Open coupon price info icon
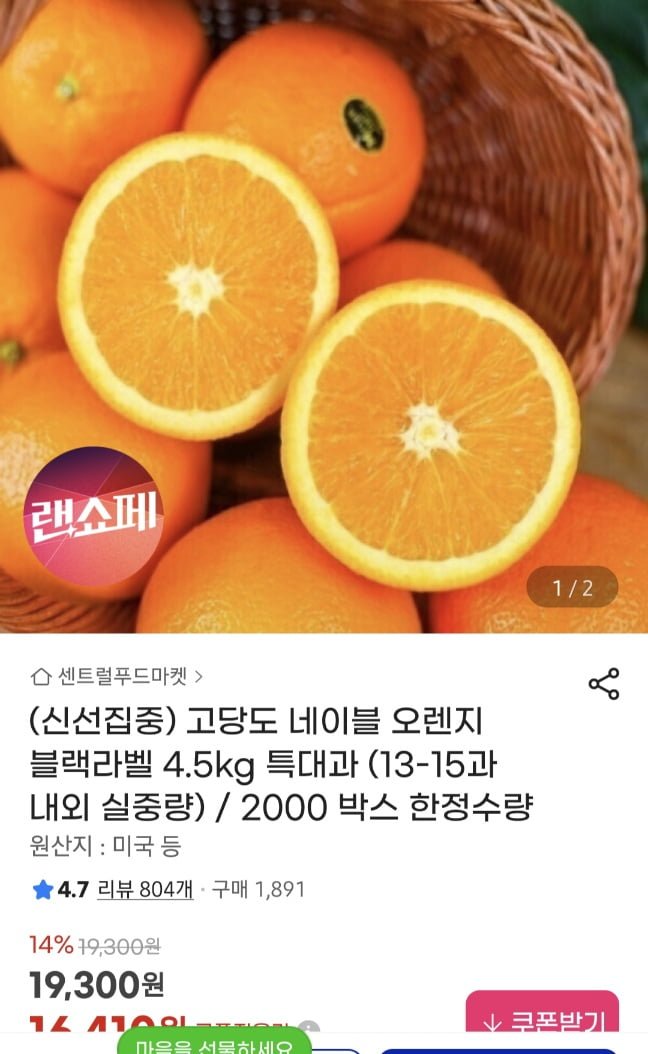Viewport: 648px width, 1054px height. click(310, 1029)
